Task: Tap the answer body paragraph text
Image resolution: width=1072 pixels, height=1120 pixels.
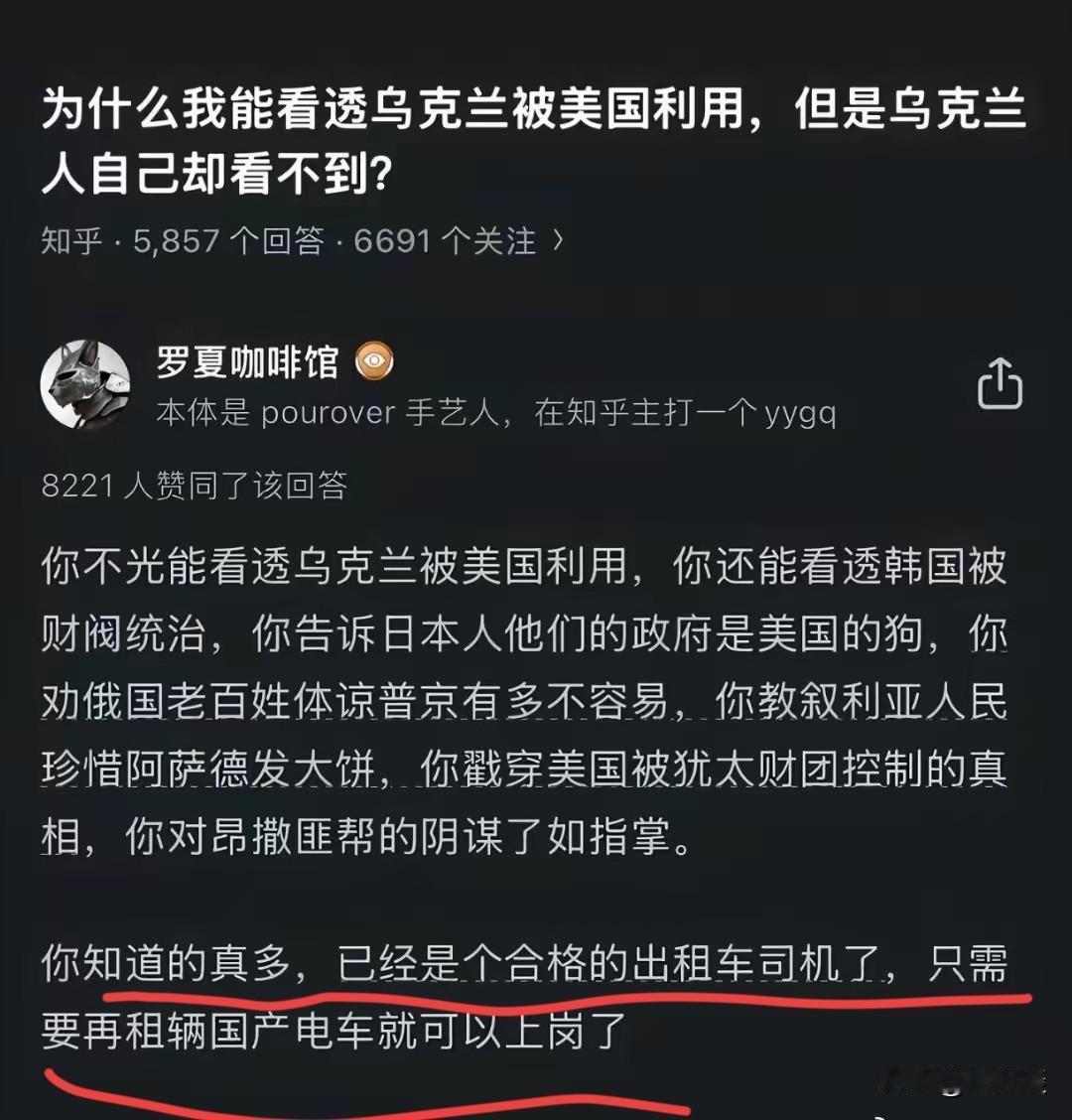Action: (x=526, y=695)
